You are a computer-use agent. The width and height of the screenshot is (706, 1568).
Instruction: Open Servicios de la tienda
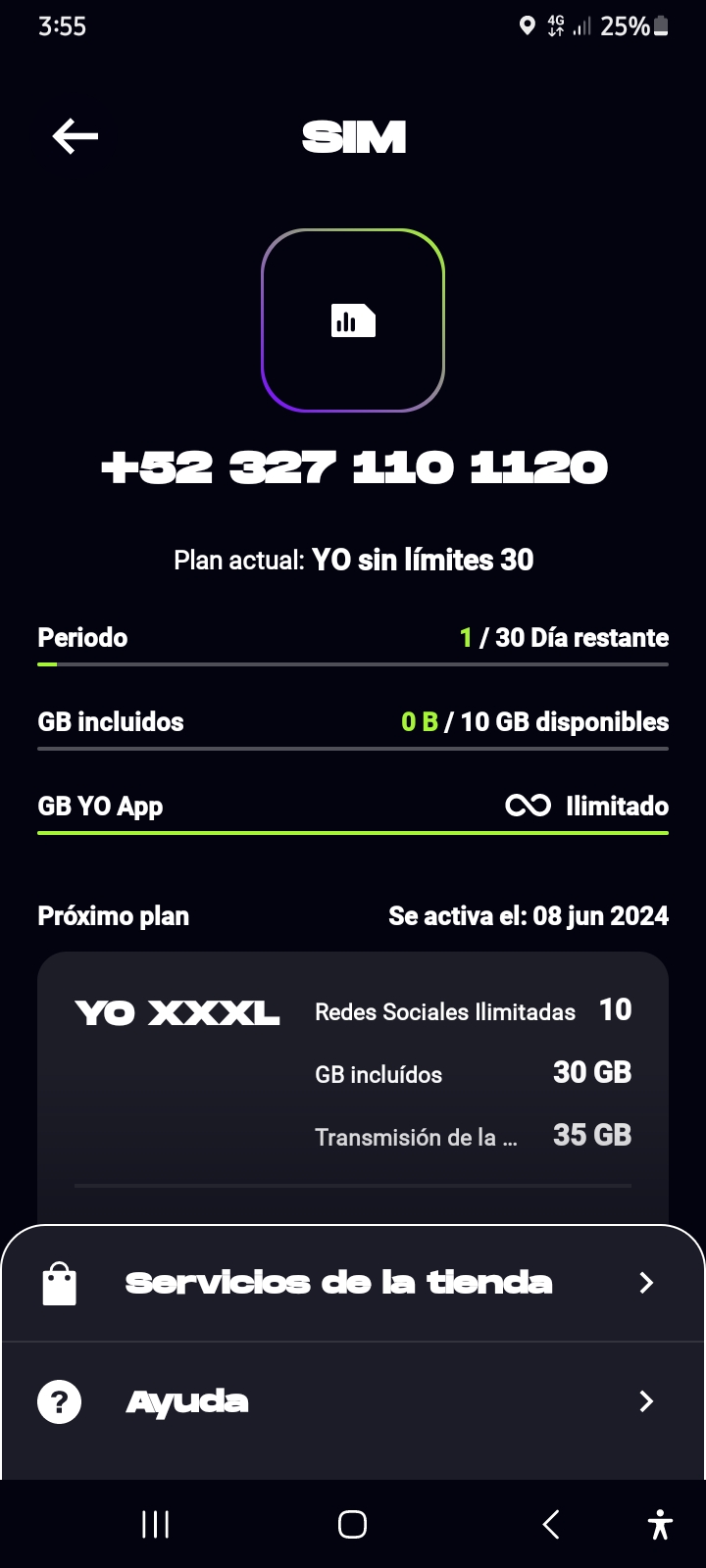coord(338,1282)
